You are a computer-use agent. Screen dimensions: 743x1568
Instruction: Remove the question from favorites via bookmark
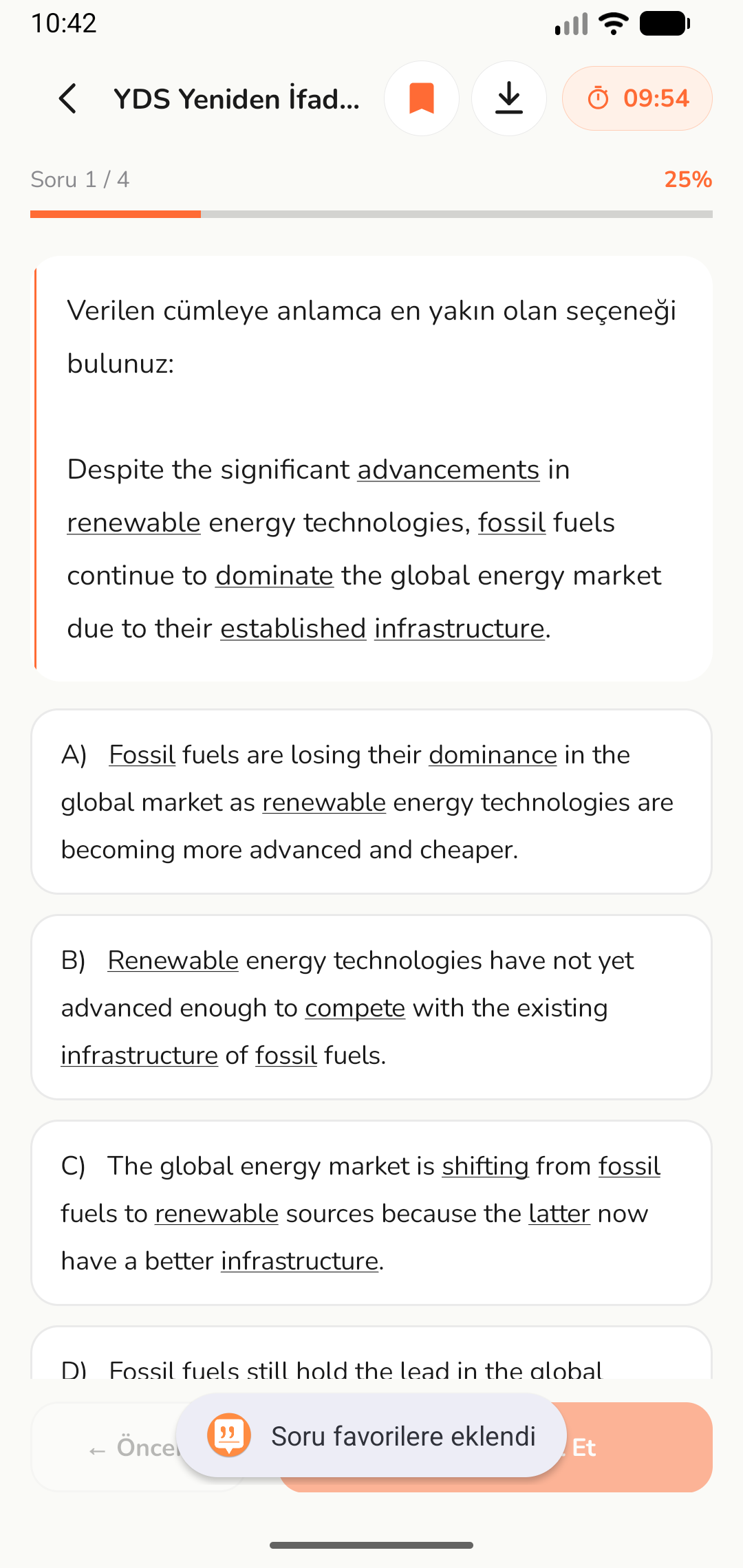(x=422, y=98)
